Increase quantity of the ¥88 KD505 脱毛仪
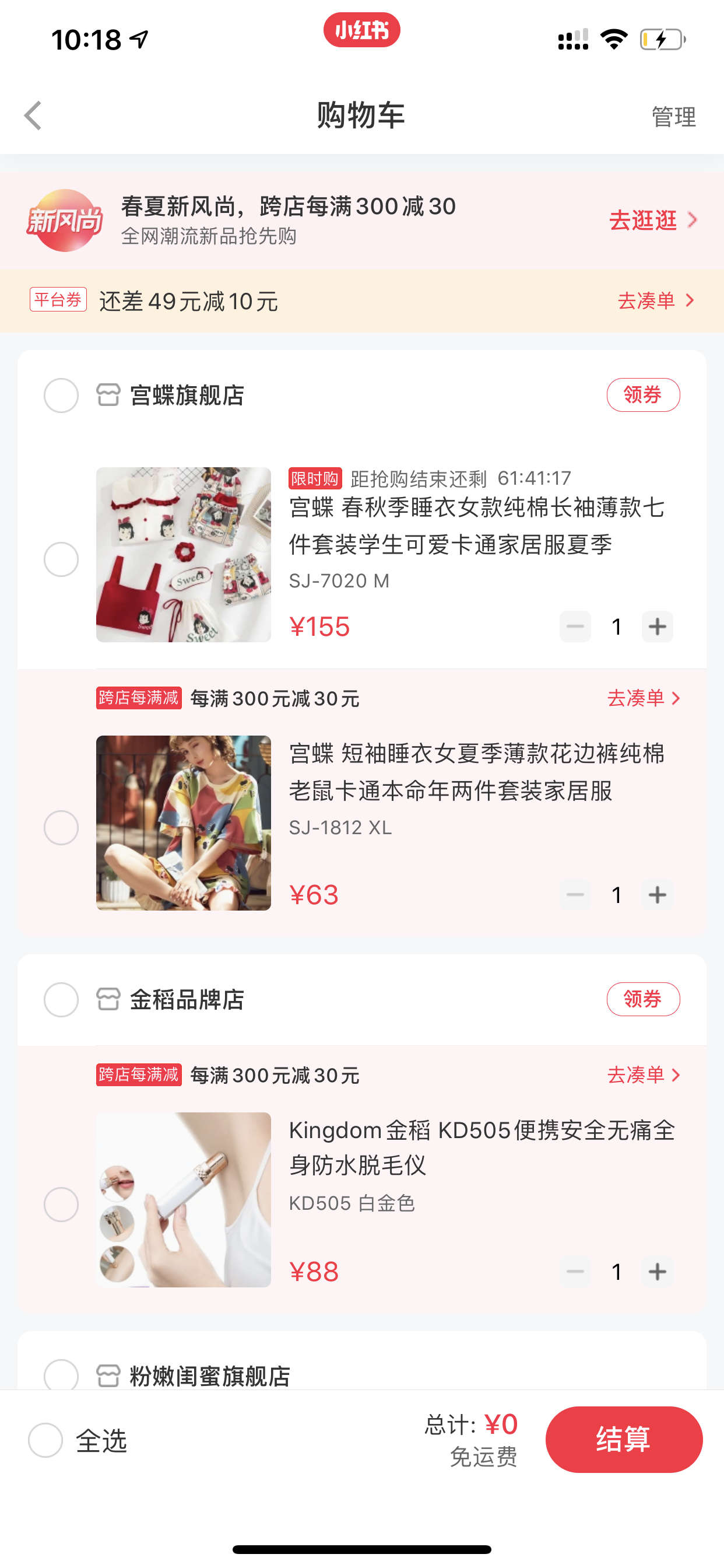Viewport: 724px width, 1568px height. point(657,1272)
